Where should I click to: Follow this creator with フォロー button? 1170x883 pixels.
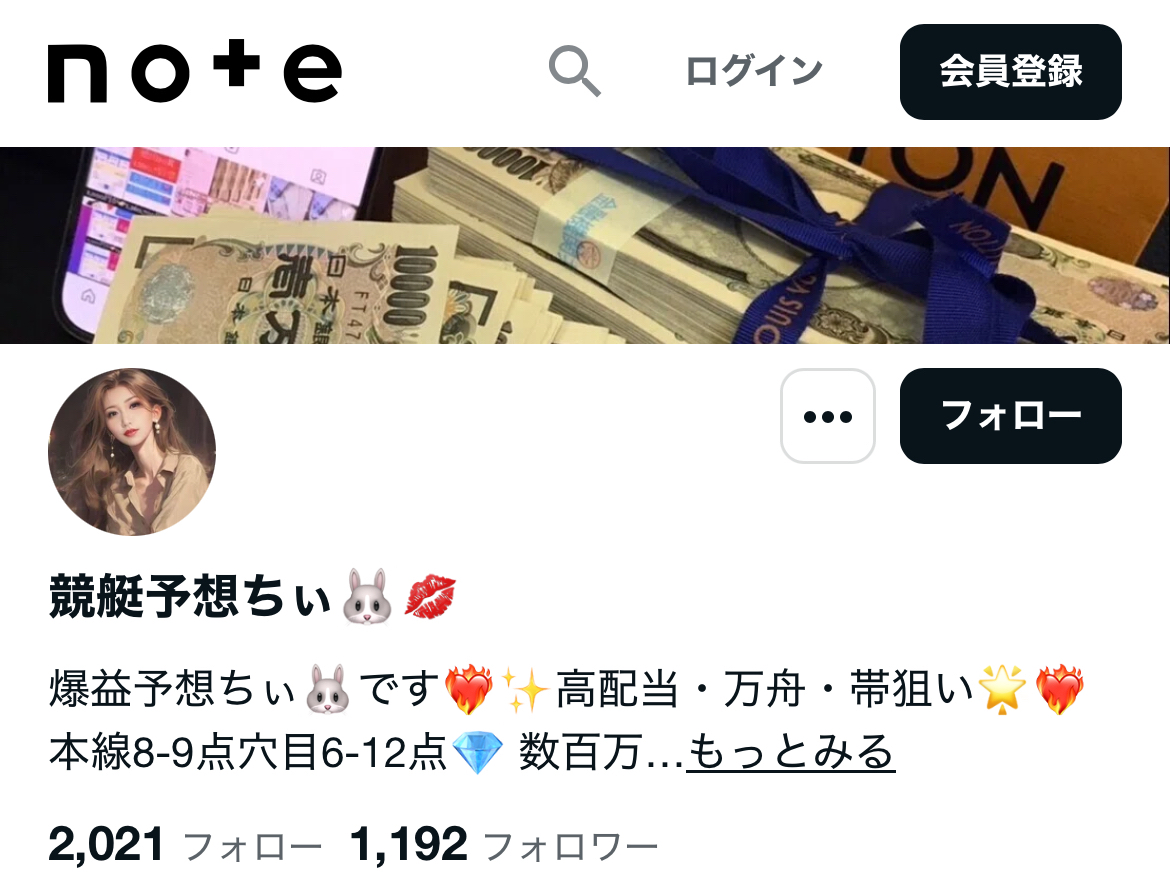pos(1010,416)
